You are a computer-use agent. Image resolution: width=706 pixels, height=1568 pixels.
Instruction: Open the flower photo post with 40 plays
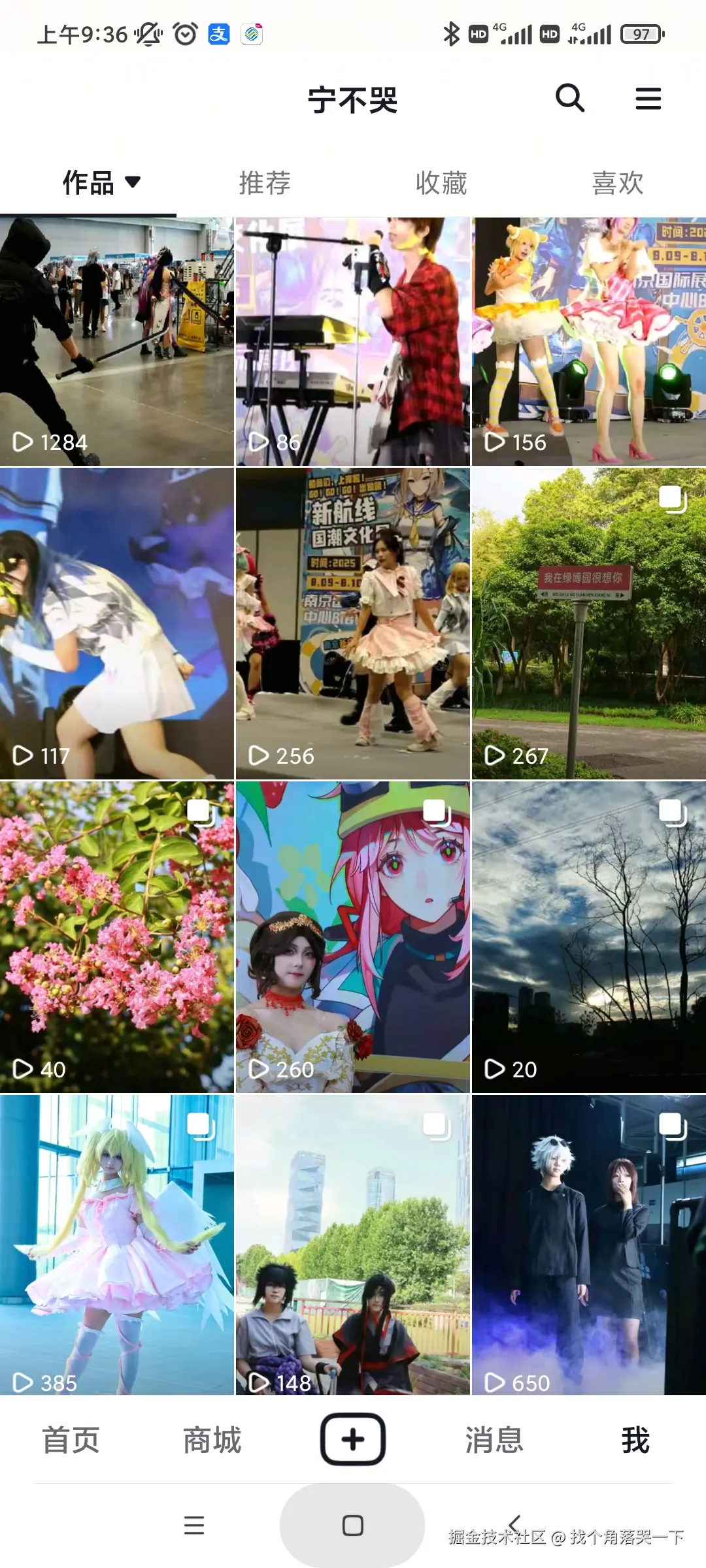(116, 937)
